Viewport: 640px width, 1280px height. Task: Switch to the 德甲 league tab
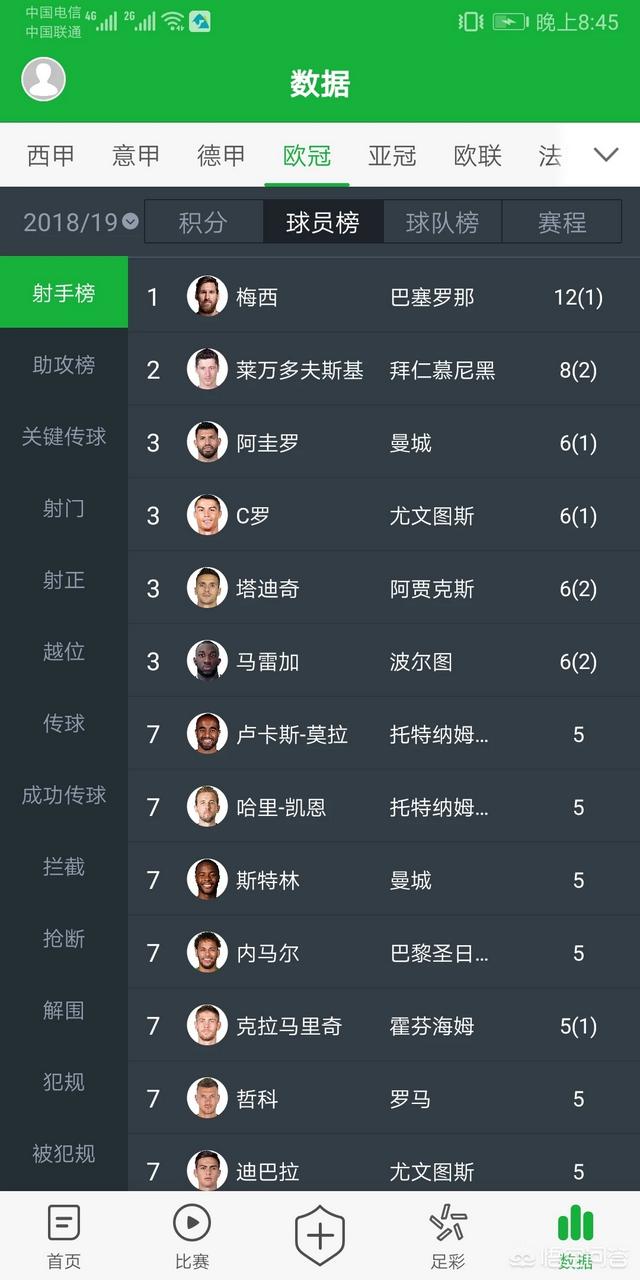pos(221,155)
